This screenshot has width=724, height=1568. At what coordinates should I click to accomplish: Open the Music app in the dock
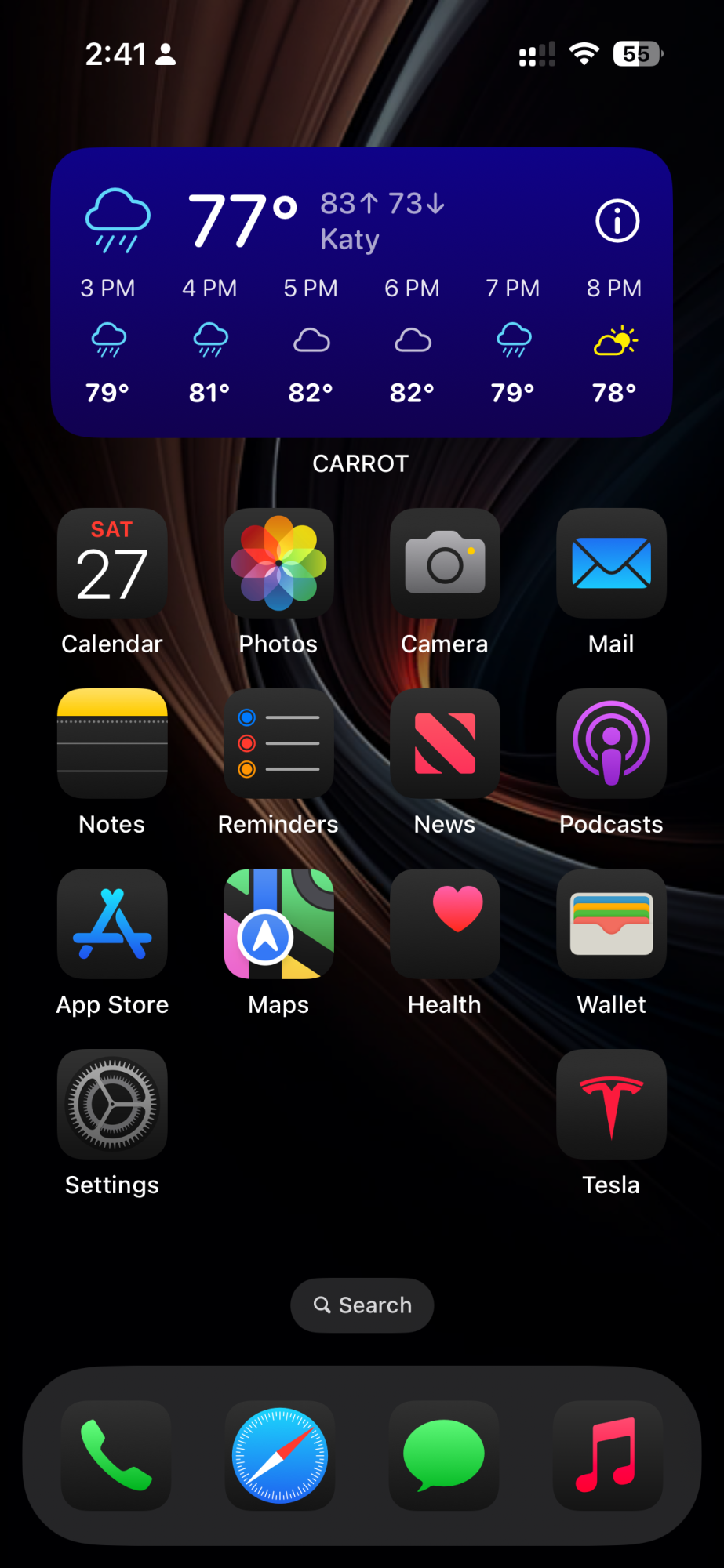[x=608, y=1456]
